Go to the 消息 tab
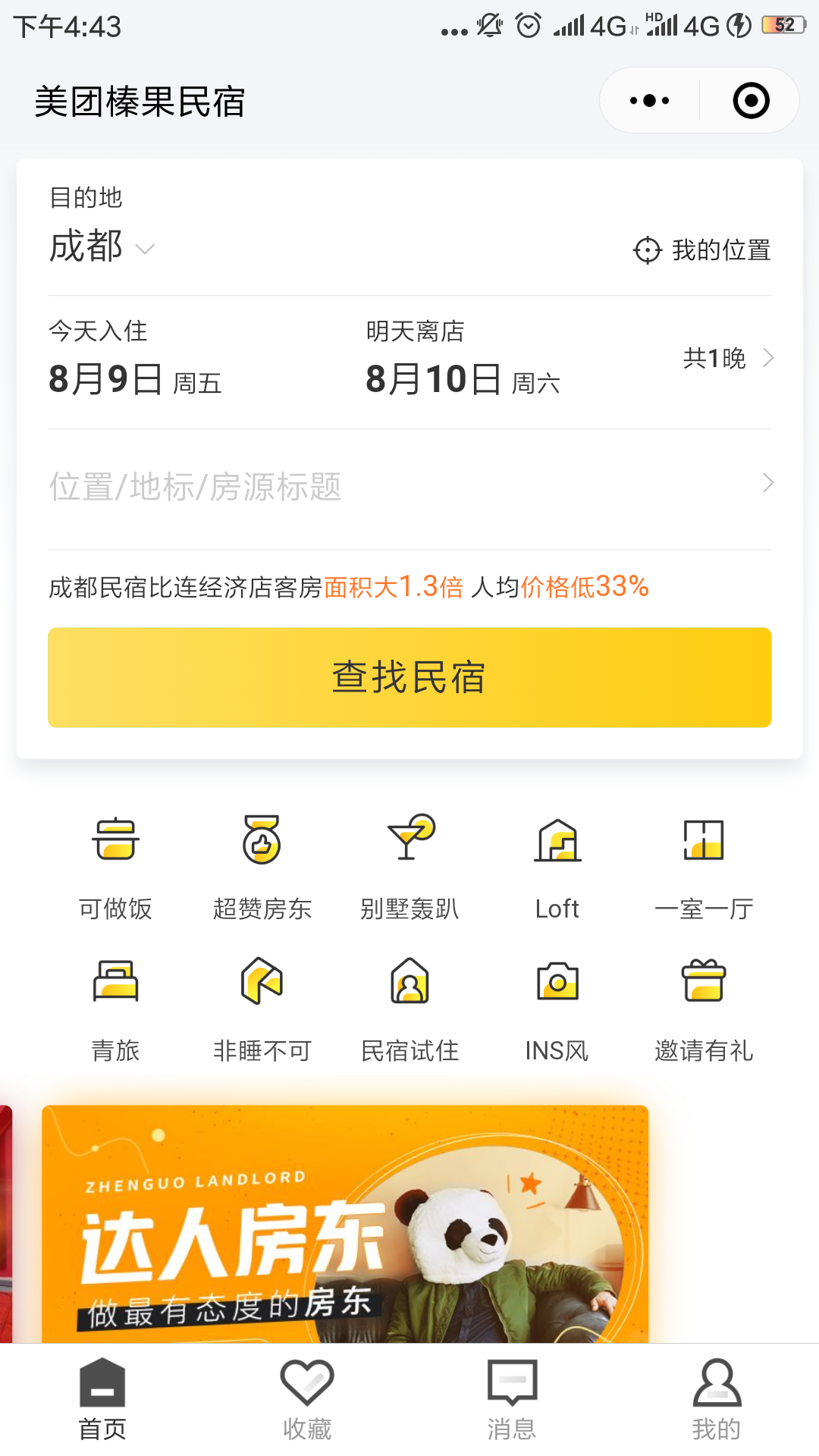This screenshot has width=819, height=1456. [x=512, y=1400]
